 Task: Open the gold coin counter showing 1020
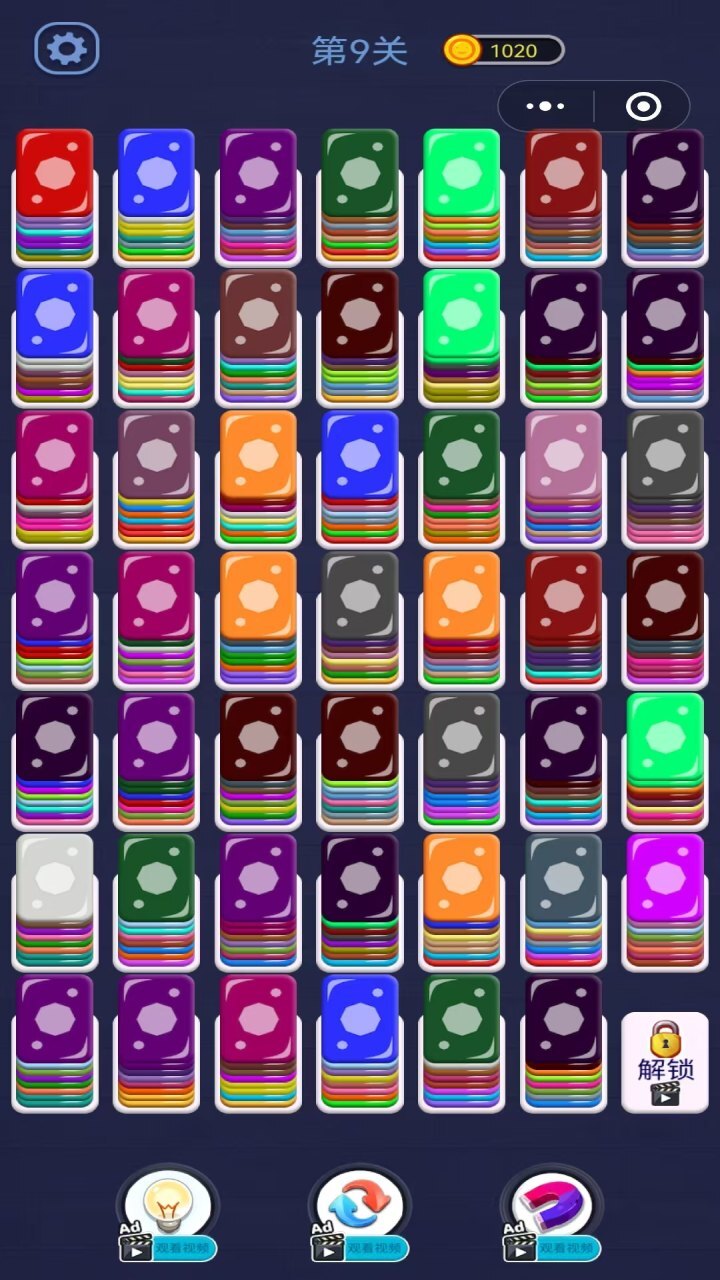pos(504,50)
